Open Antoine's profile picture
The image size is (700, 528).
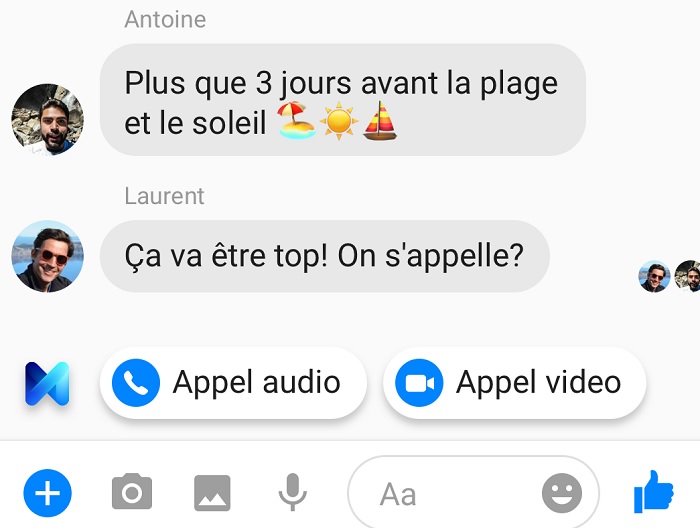point(47,119)
